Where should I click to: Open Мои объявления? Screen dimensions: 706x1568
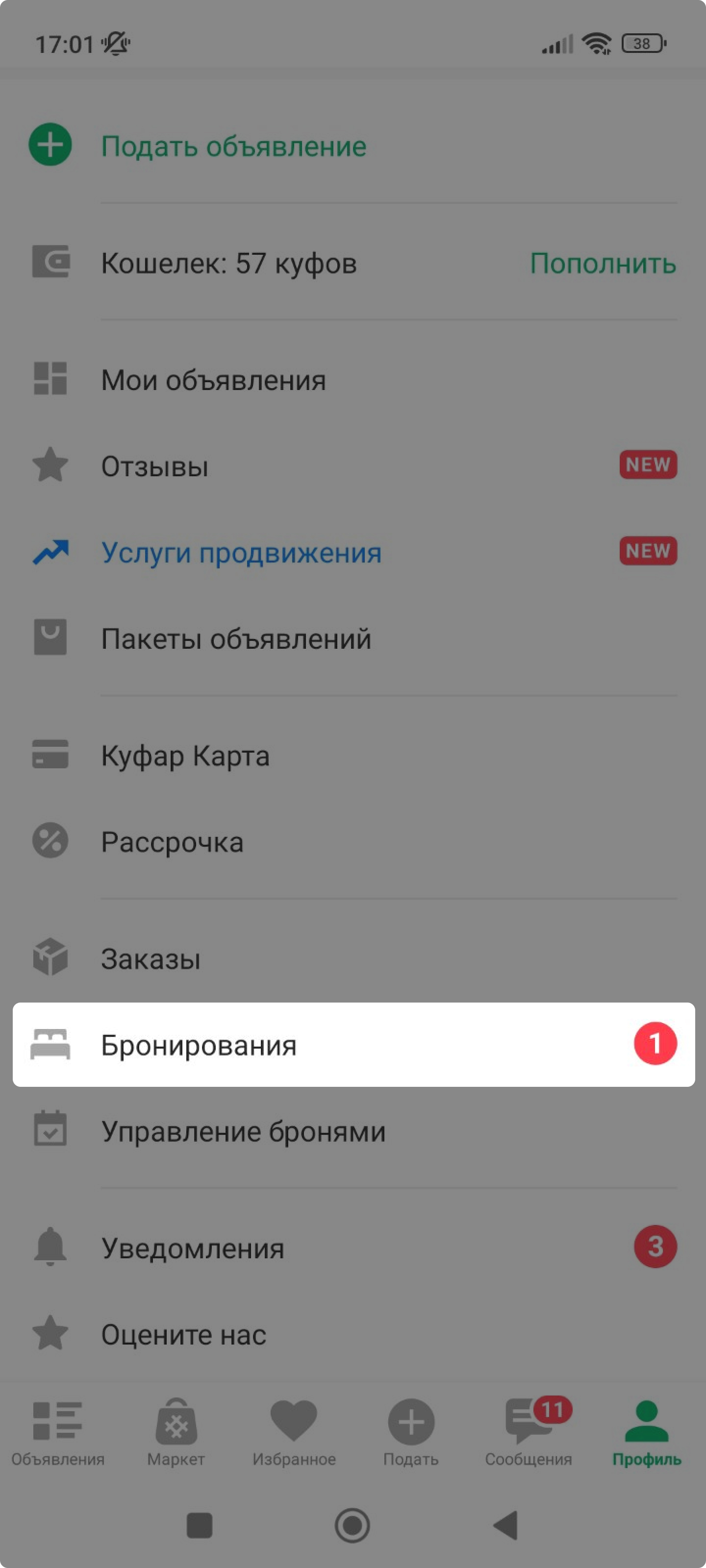353,380
